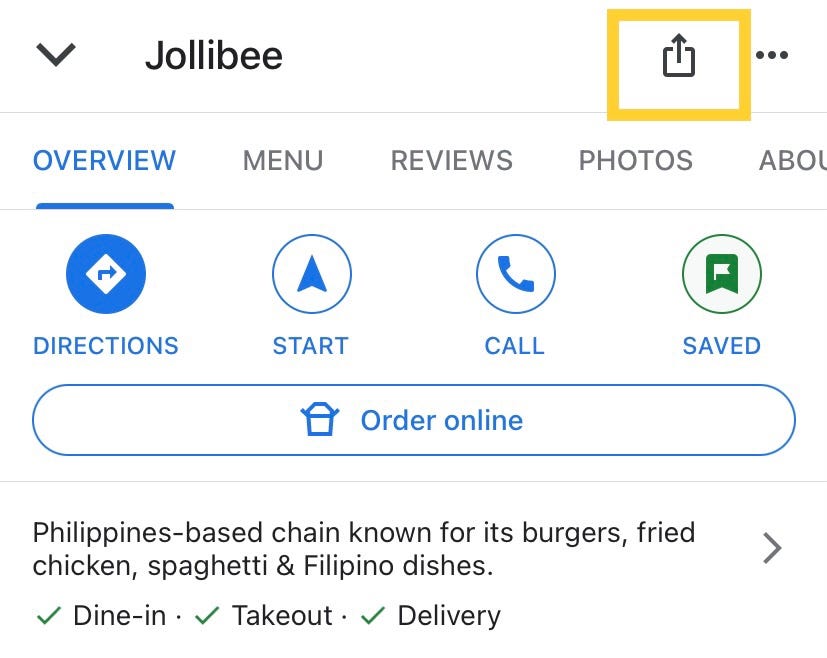
Task: Tap the Saved bookmark button
Action: 721,274
